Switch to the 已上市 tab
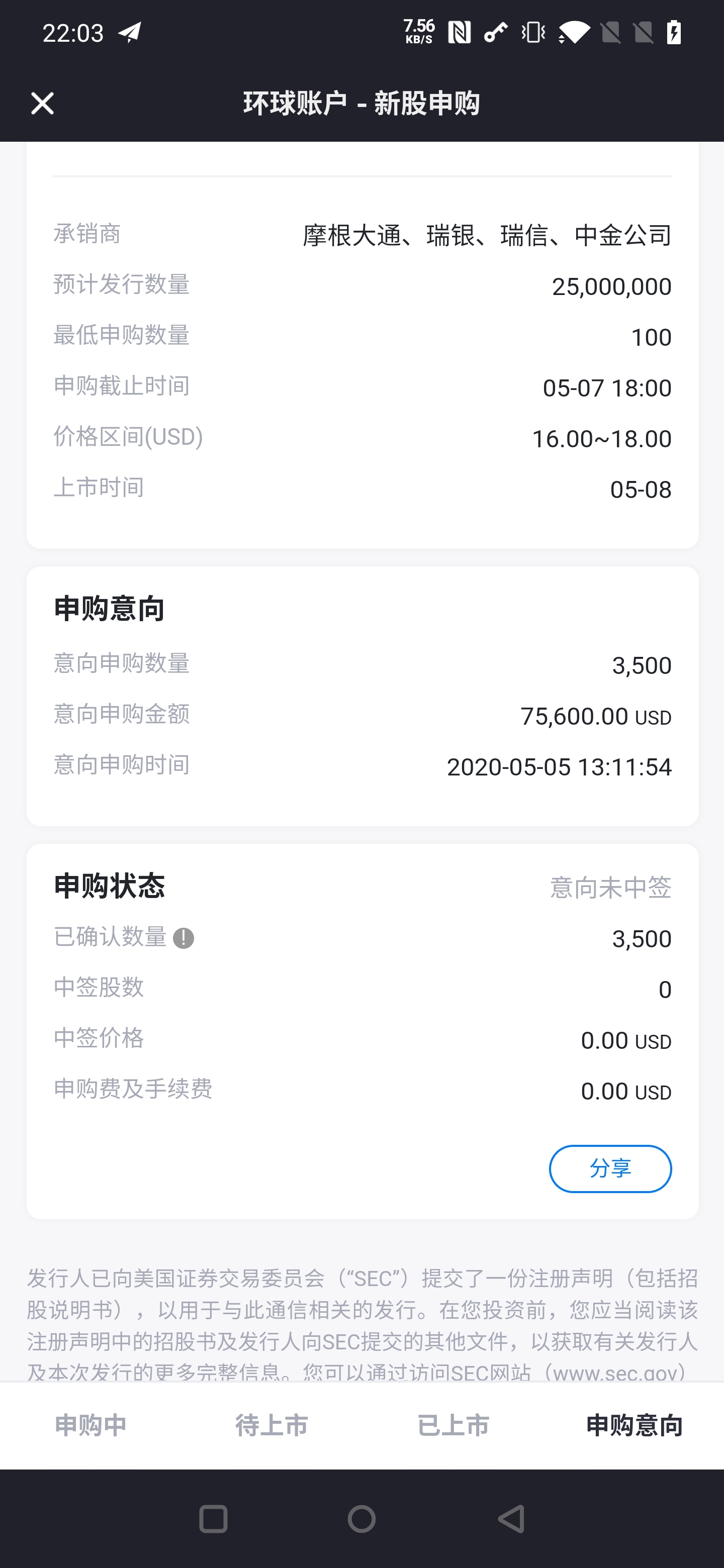 coord(453,1425)
